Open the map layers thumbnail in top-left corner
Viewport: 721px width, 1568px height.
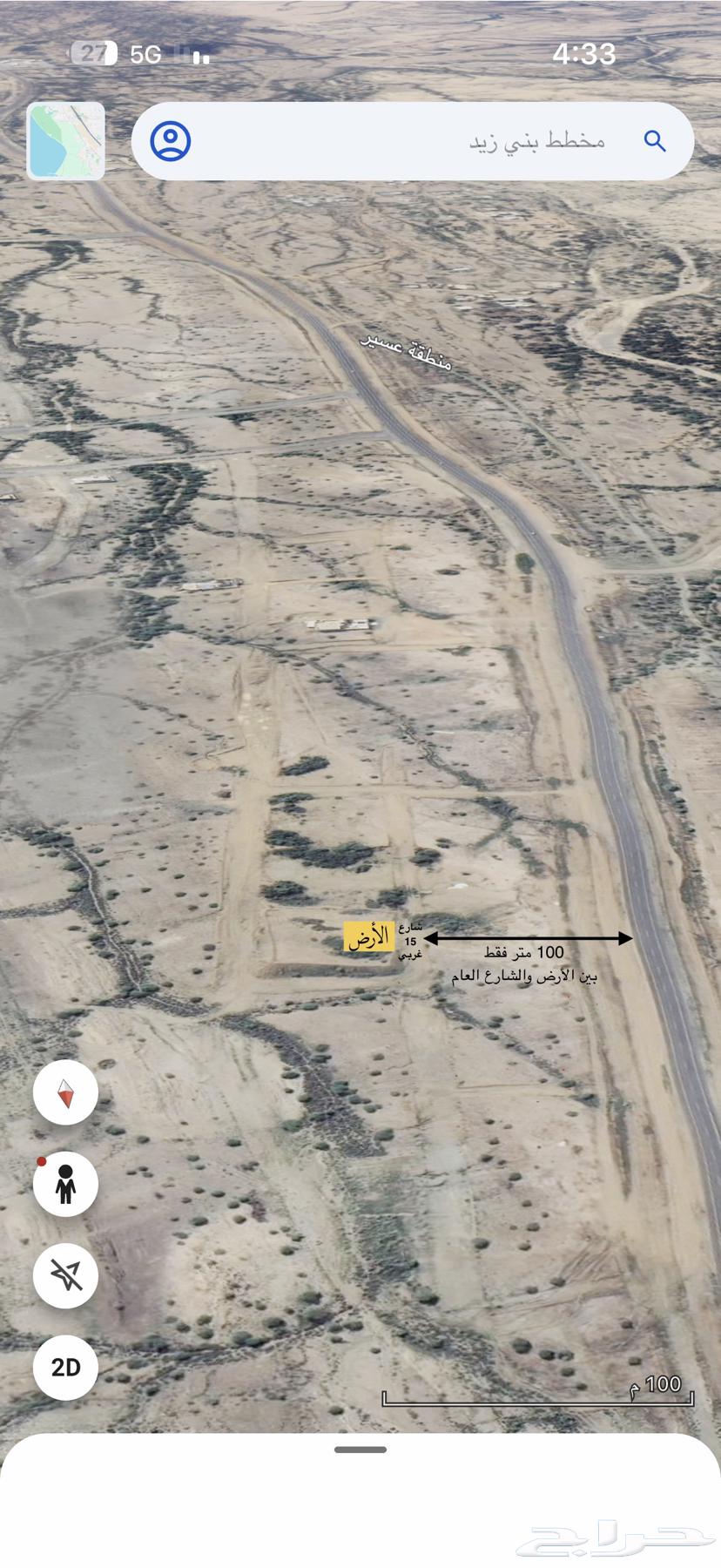point(65,139)
